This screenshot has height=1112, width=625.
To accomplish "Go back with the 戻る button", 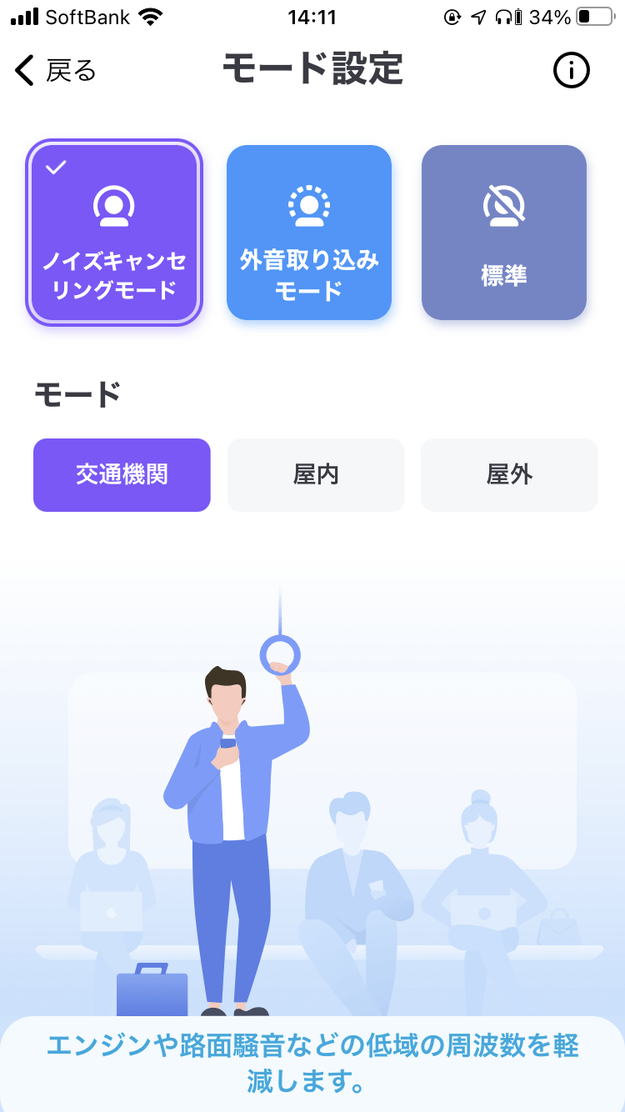I will tap(55, 70).
